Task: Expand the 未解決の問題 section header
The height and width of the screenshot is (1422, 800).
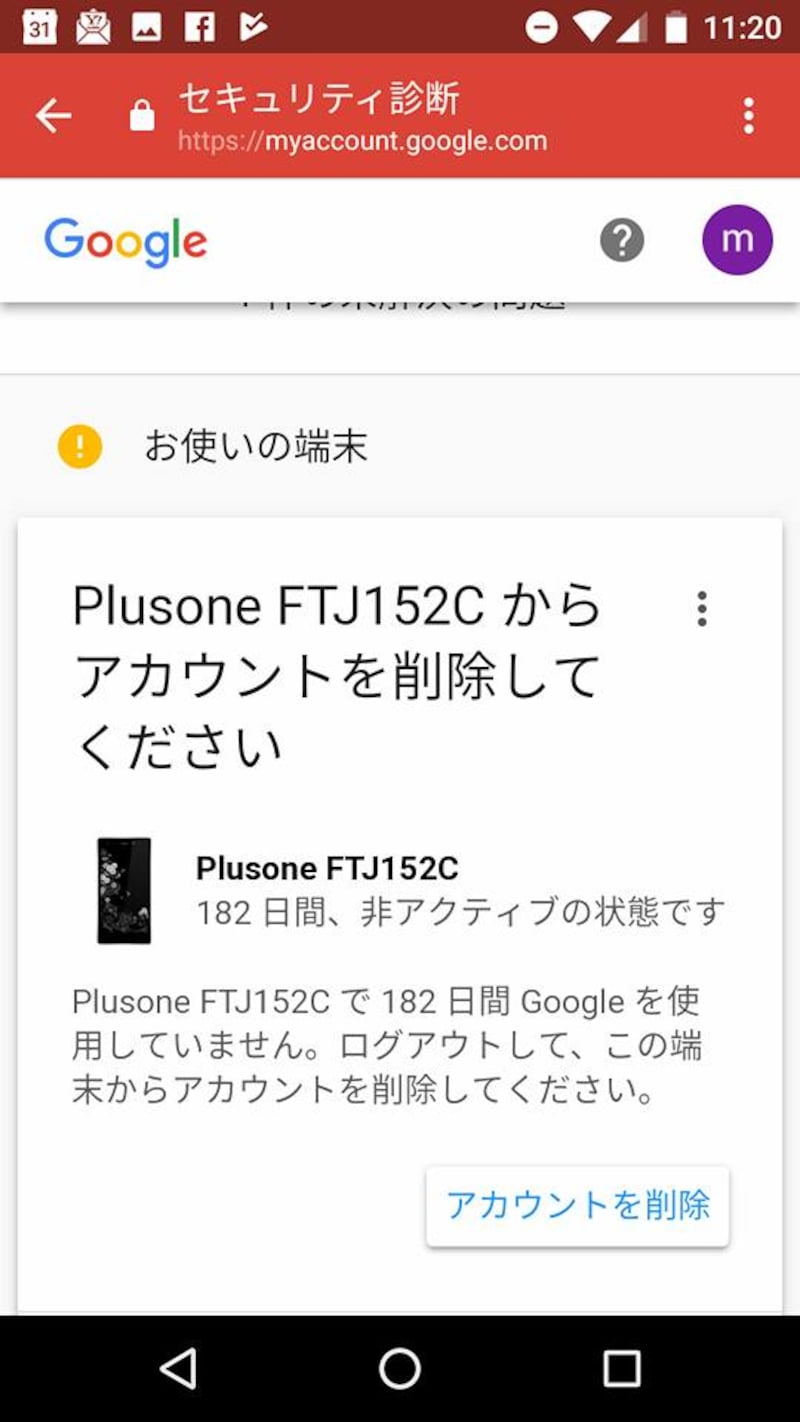Action: click(400, 300)
